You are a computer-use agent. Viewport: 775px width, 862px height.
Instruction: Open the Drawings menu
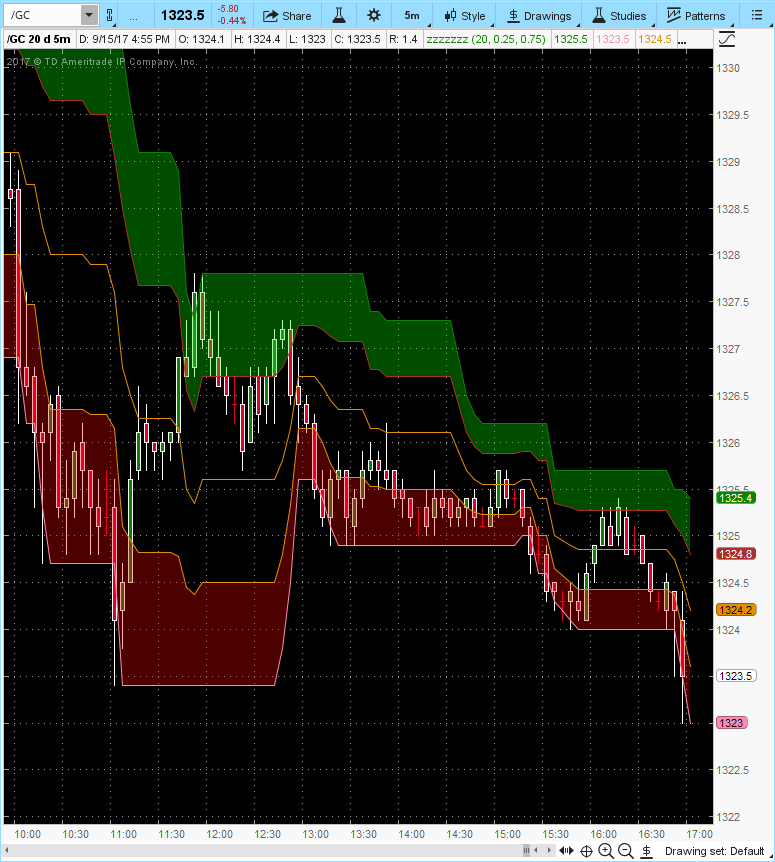click(x=539, y=16)
